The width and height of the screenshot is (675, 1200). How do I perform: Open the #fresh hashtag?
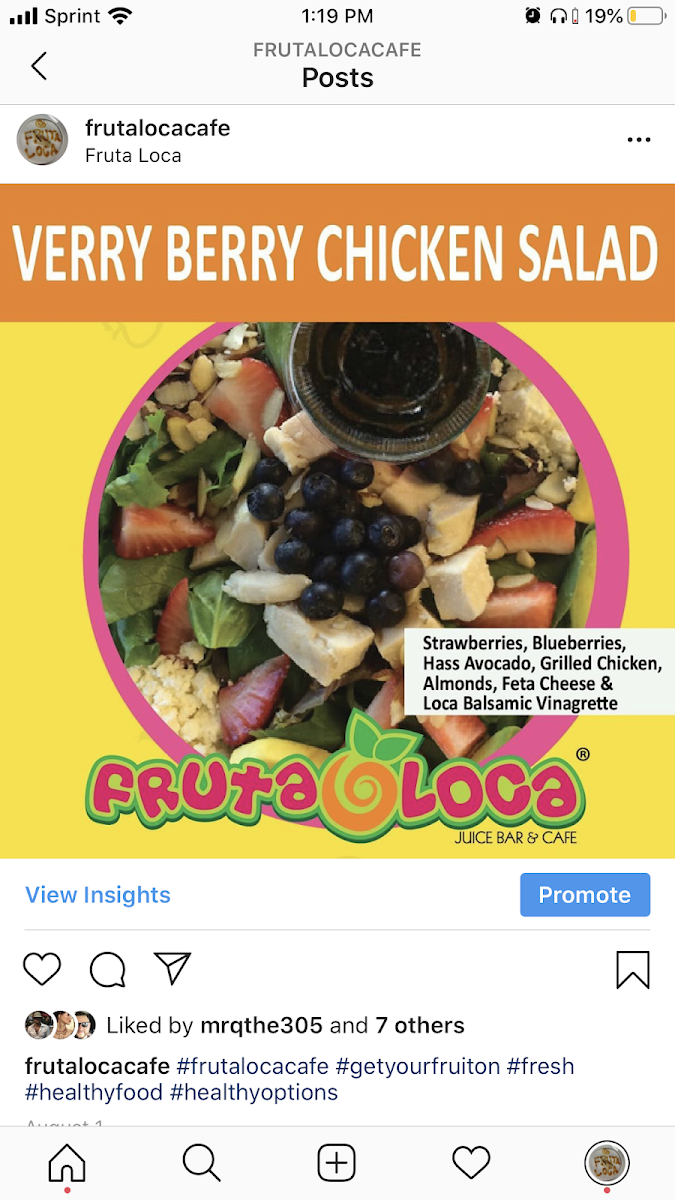pos(540,1066)
